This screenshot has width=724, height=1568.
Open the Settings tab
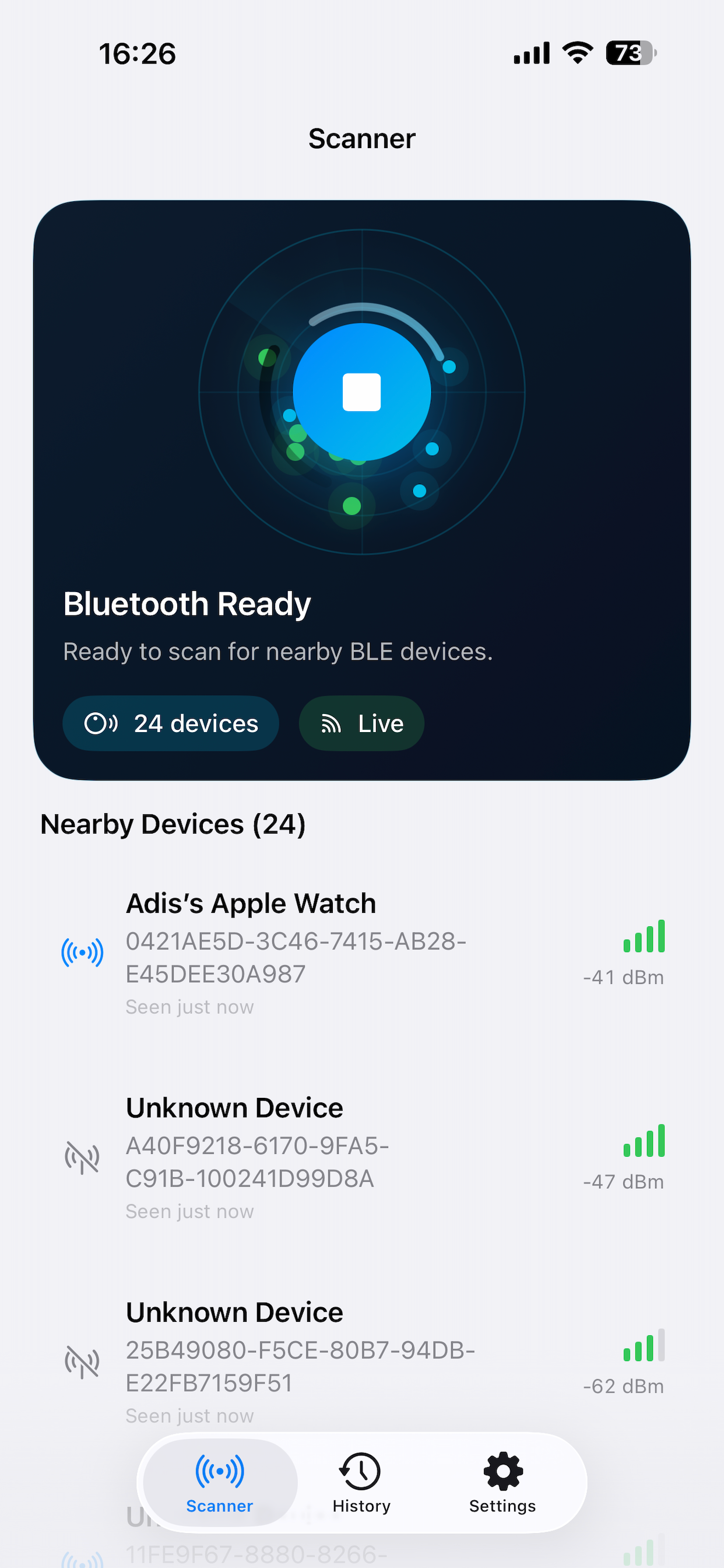click(502, 1483)
